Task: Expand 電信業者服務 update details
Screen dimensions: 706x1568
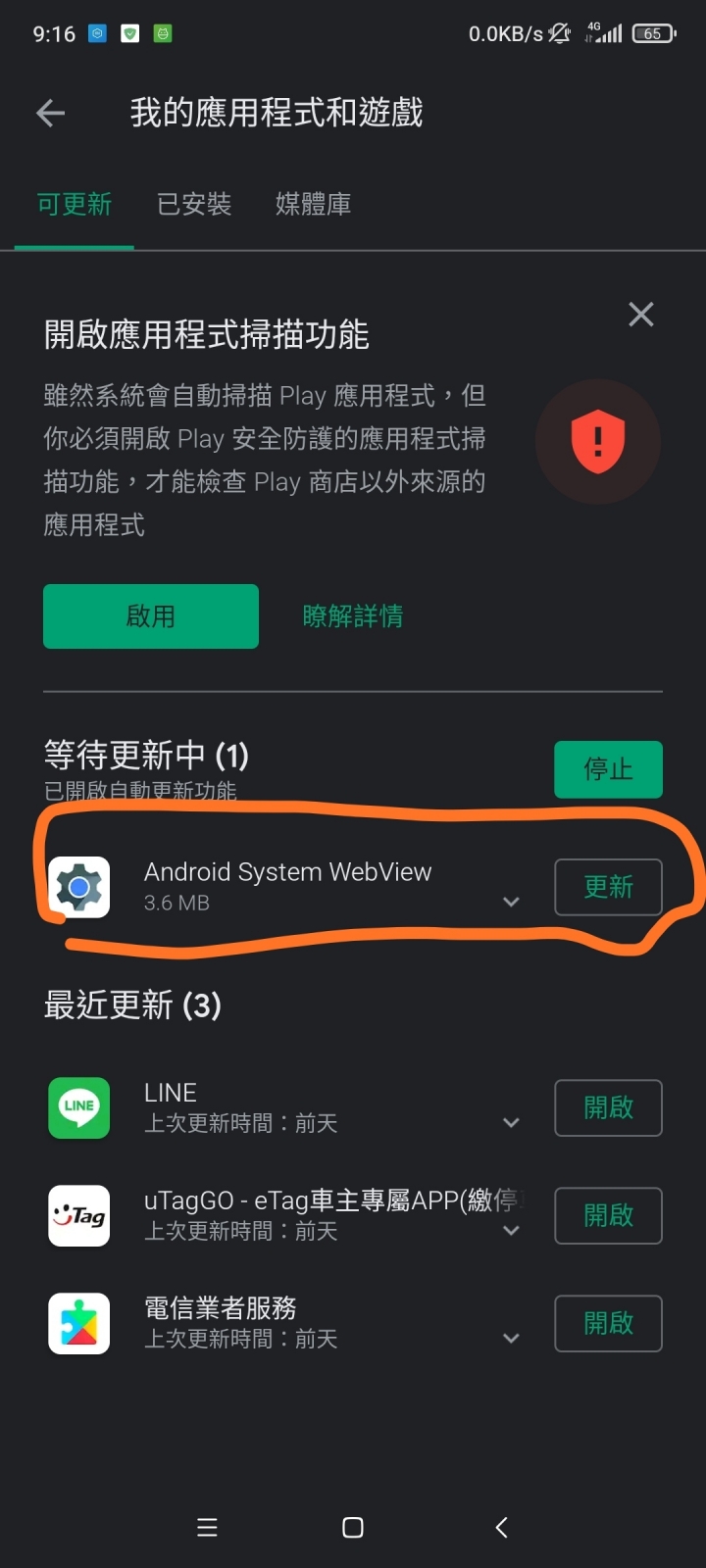Action: [511, 1338]
